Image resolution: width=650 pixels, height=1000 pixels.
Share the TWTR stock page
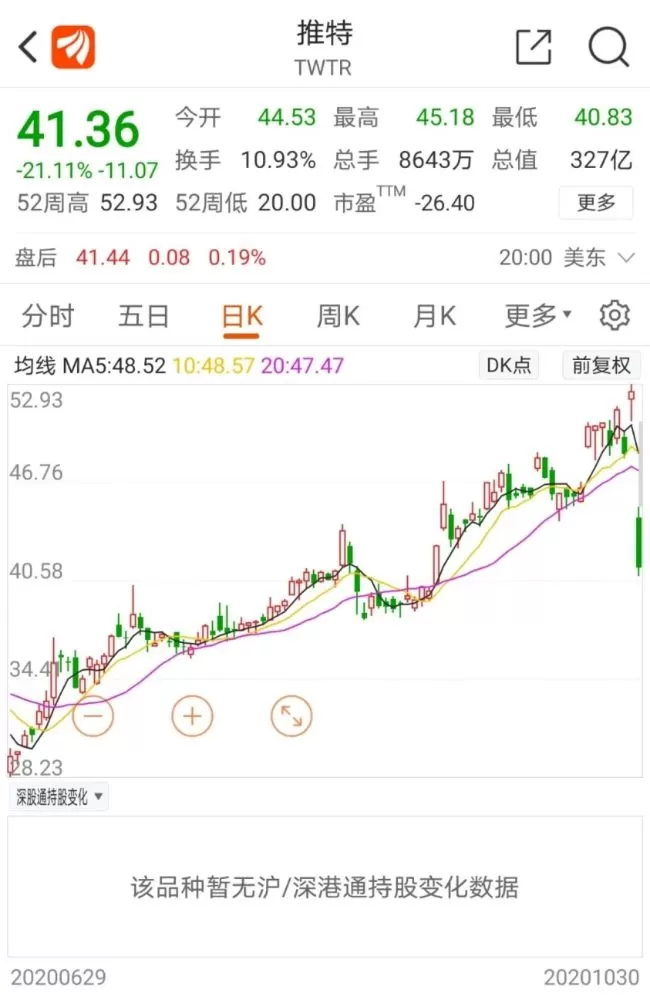point(533,47)
